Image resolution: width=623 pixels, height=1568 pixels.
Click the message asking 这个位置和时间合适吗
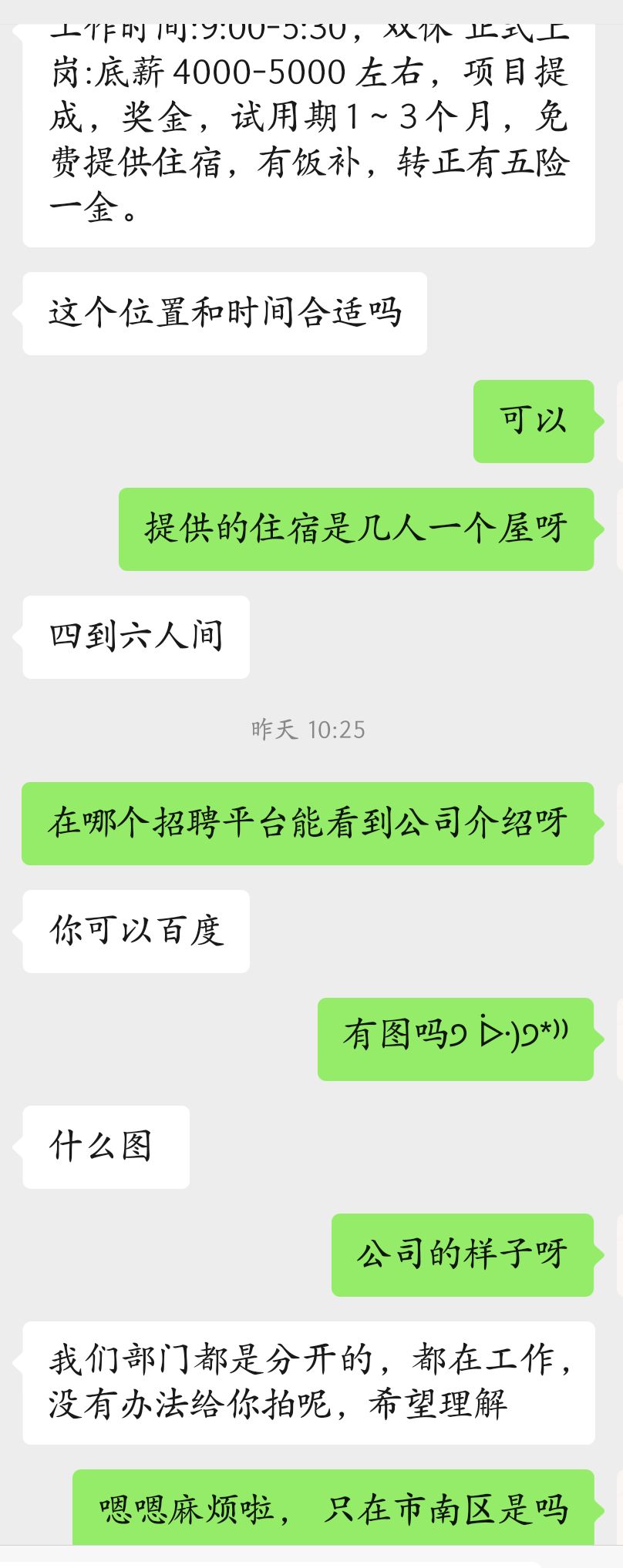224,312
